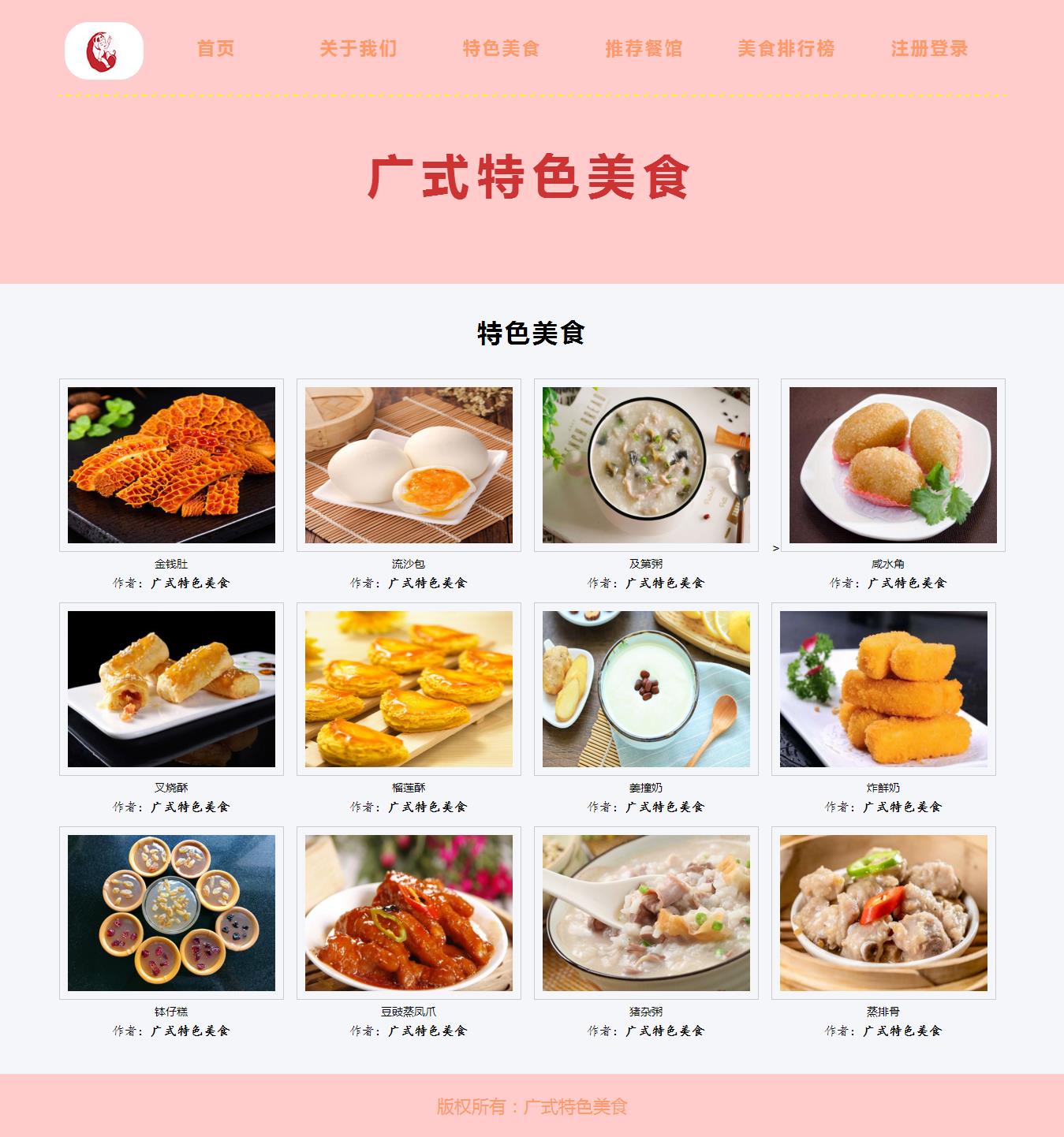This screenshot has height=1137, width=1064.
Task: Tap the 叉烧酥 dish tile
Action: point(171,689)
